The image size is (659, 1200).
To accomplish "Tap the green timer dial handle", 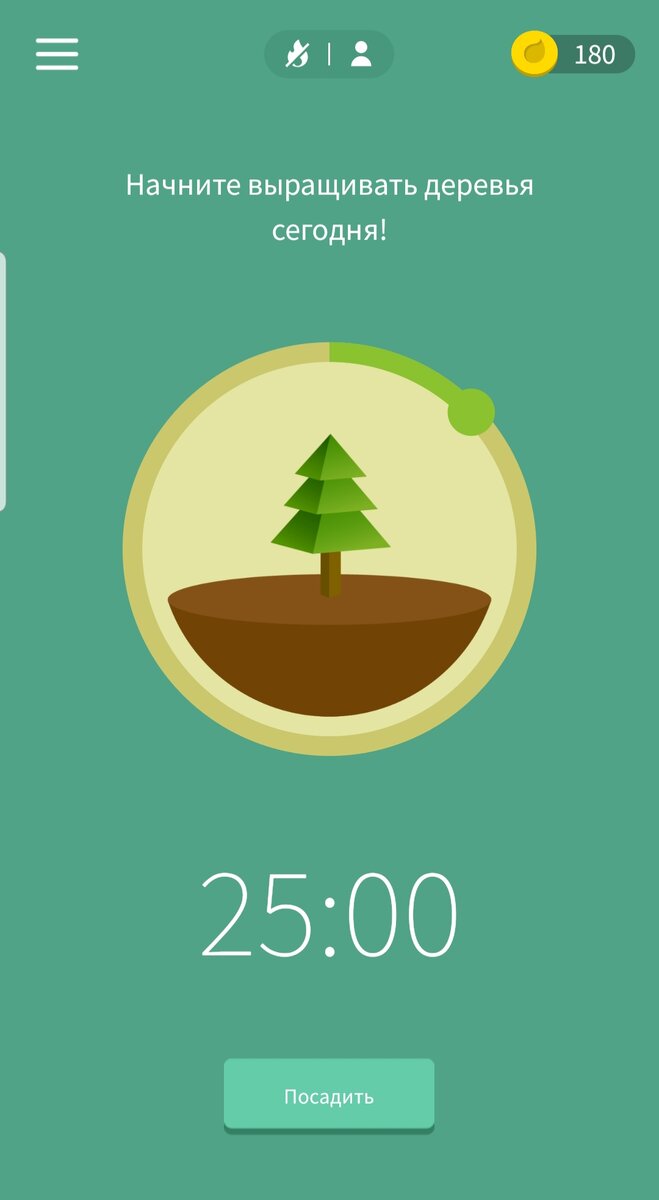I will click(x=471, y=411).
